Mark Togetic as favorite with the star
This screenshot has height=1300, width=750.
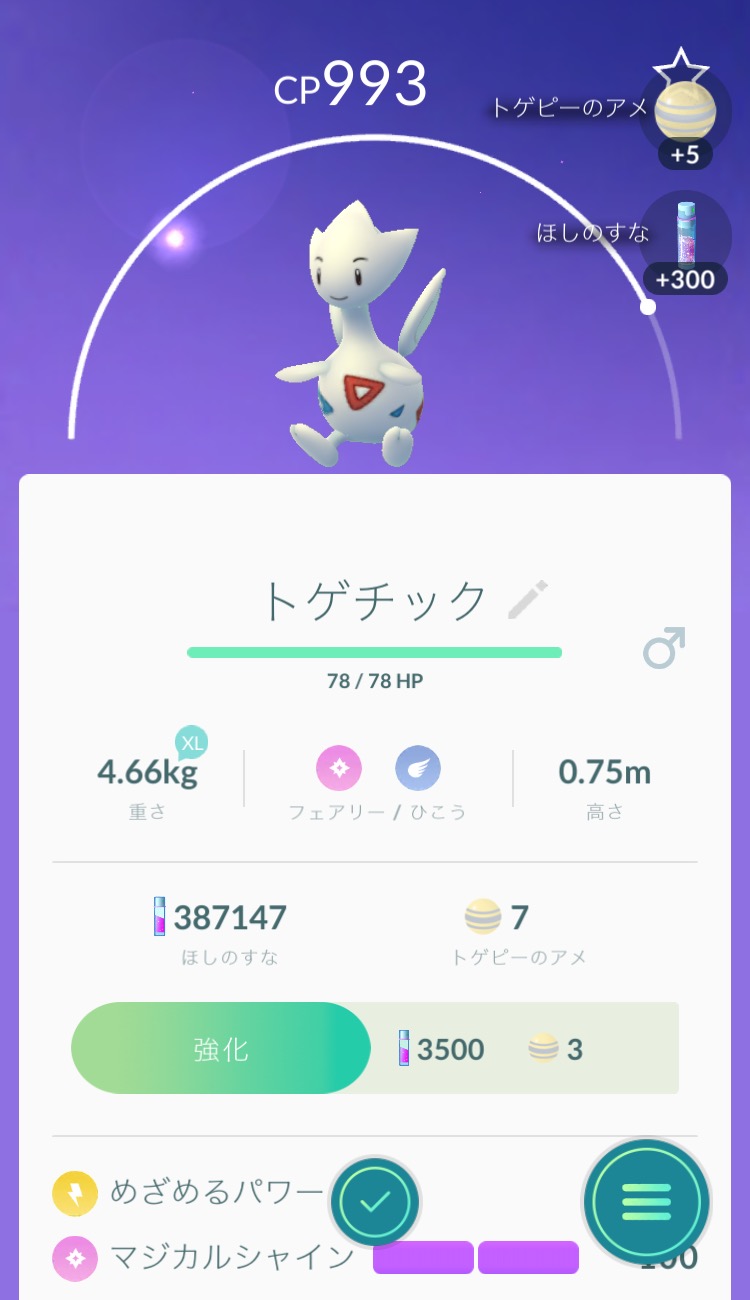[680, 72]
